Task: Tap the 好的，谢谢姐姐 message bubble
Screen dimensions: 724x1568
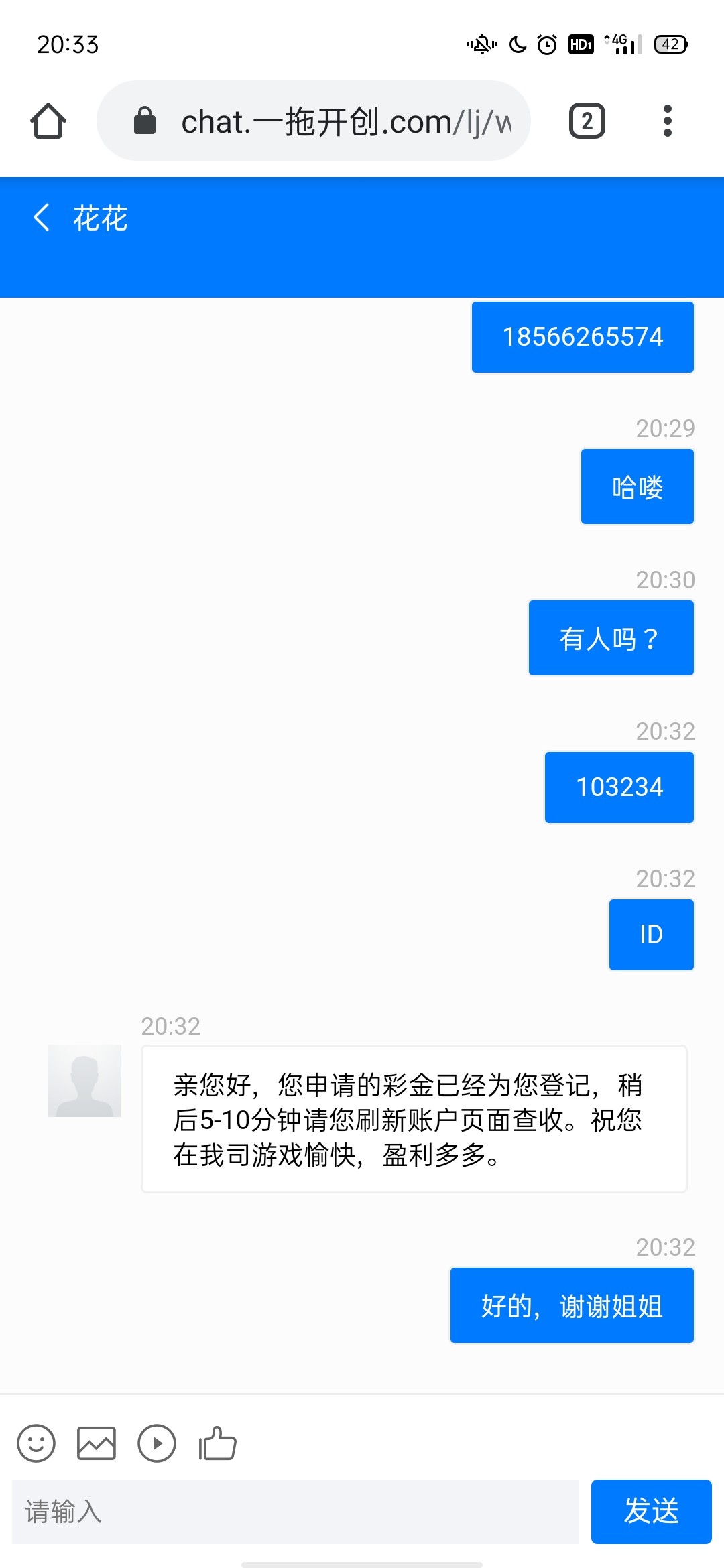Action: pyautogui.click(x=571, y=1305)
